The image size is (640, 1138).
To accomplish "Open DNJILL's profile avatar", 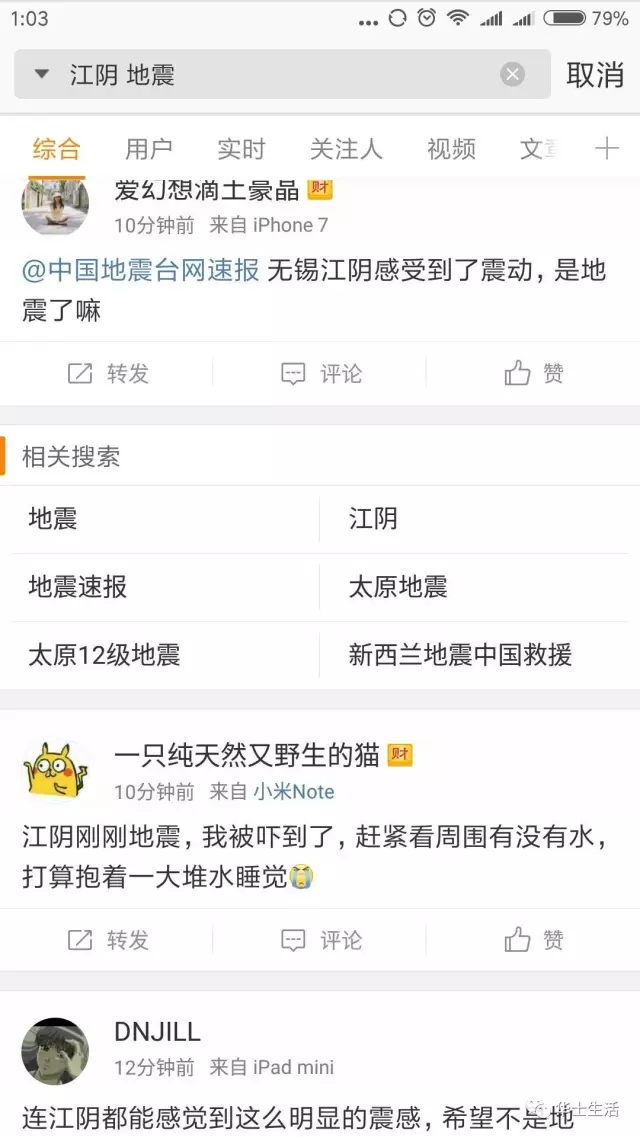I will (55, 1051).
